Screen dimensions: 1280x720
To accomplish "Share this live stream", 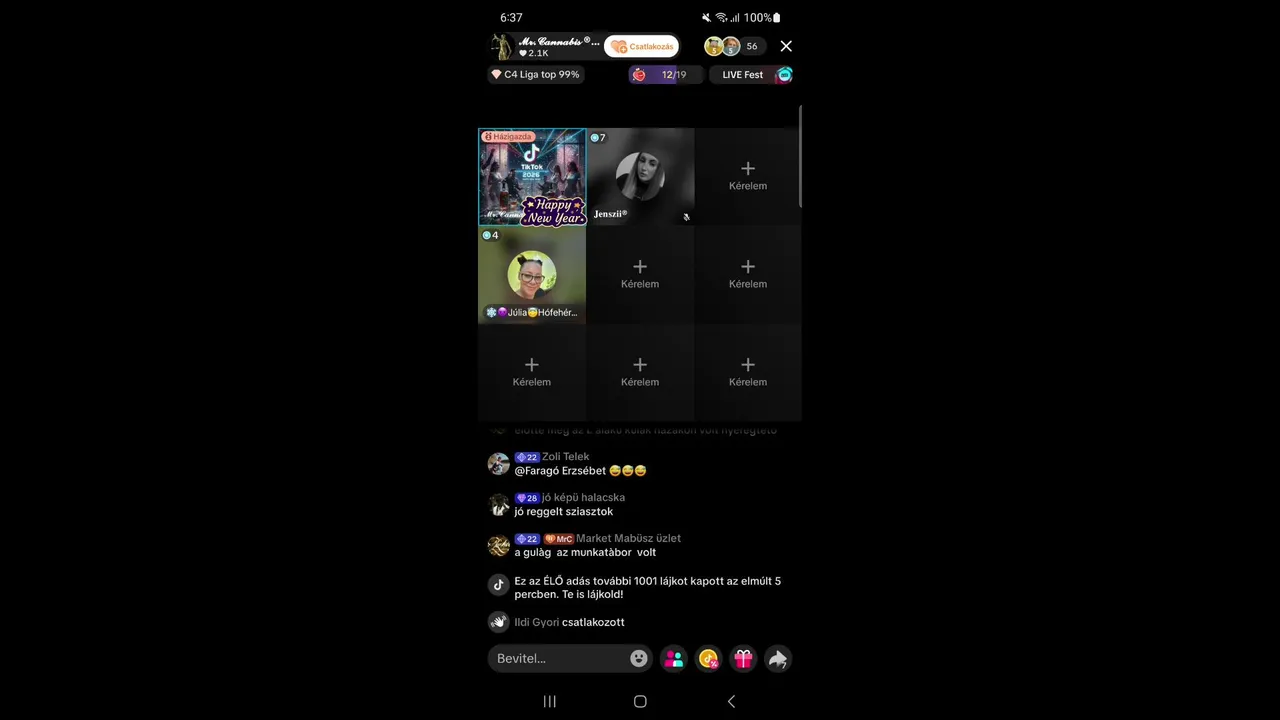I will point(777,658).
